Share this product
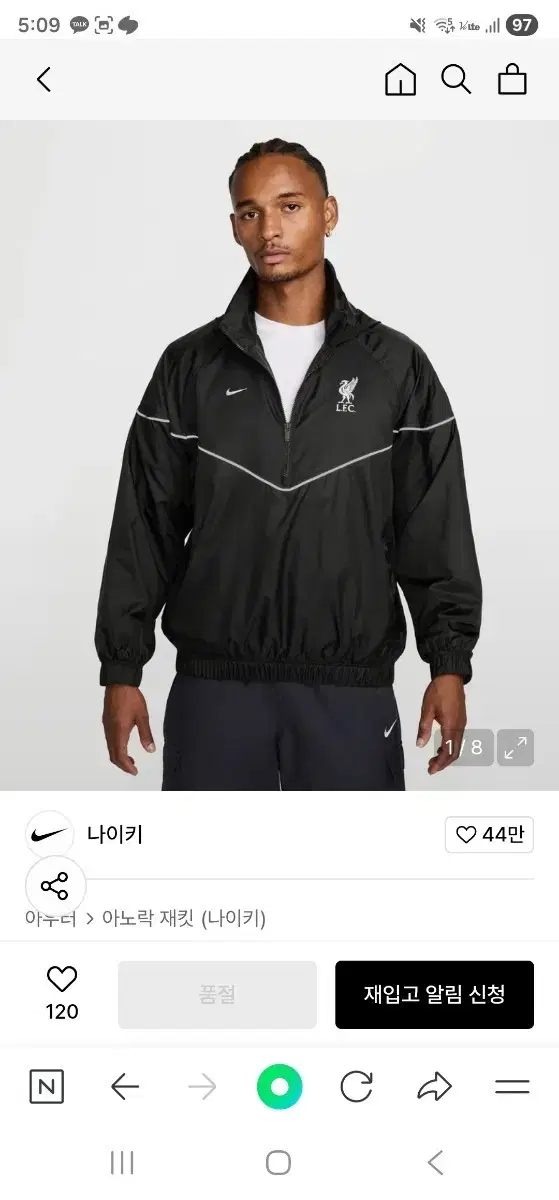559x1200 pixels. point(54,886)
